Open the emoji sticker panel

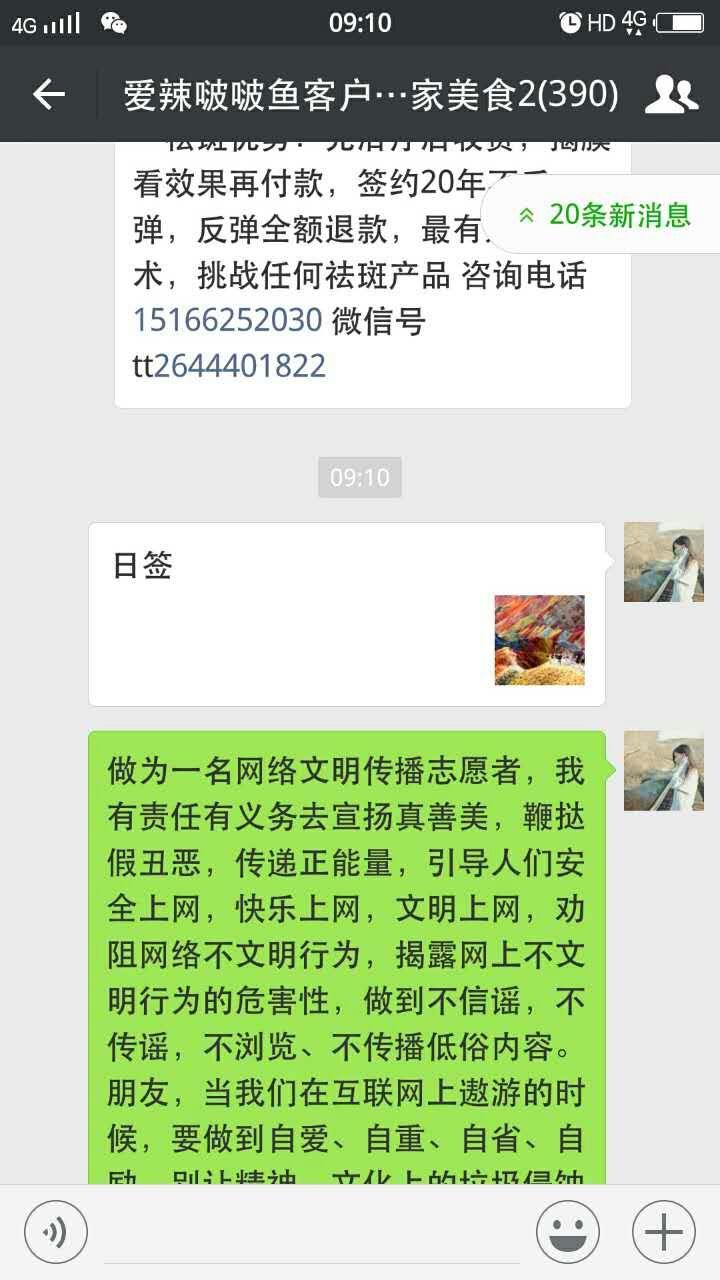point(568,1231)
